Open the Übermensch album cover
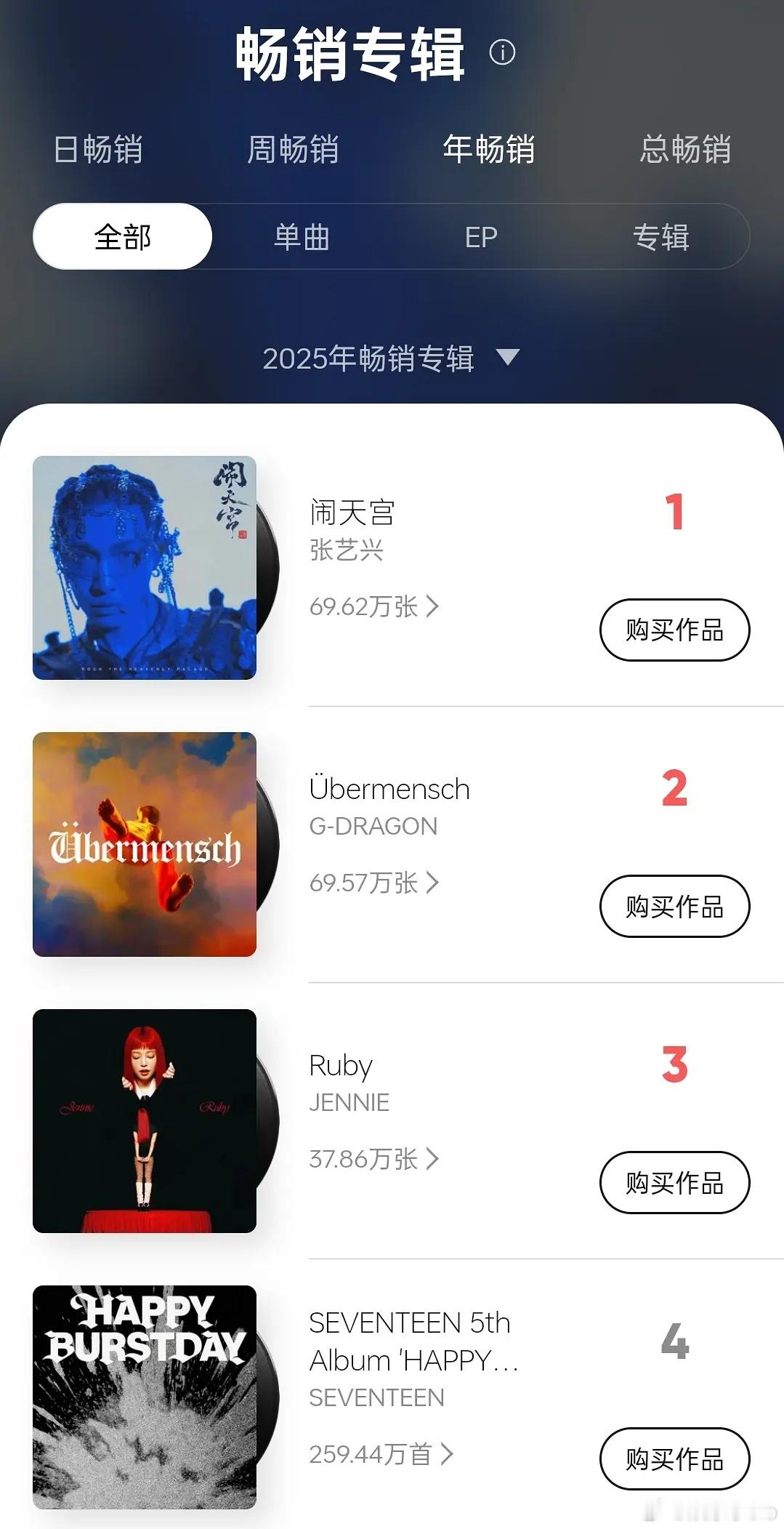The height and width of the screenshot is (1529, 784). coord(145,844)
